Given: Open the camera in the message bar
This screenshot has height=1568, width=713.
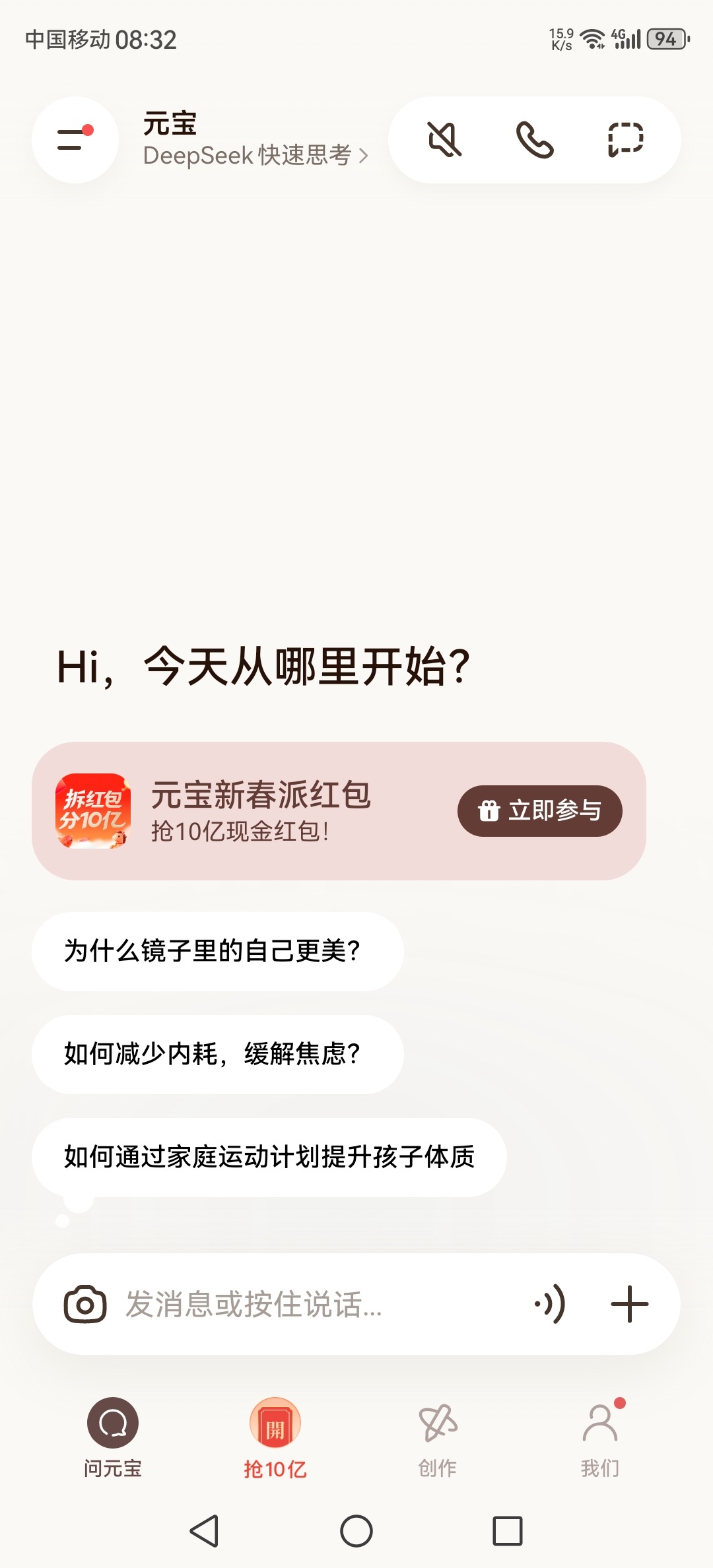Looking at the screenshot, I should (85, 1304).
